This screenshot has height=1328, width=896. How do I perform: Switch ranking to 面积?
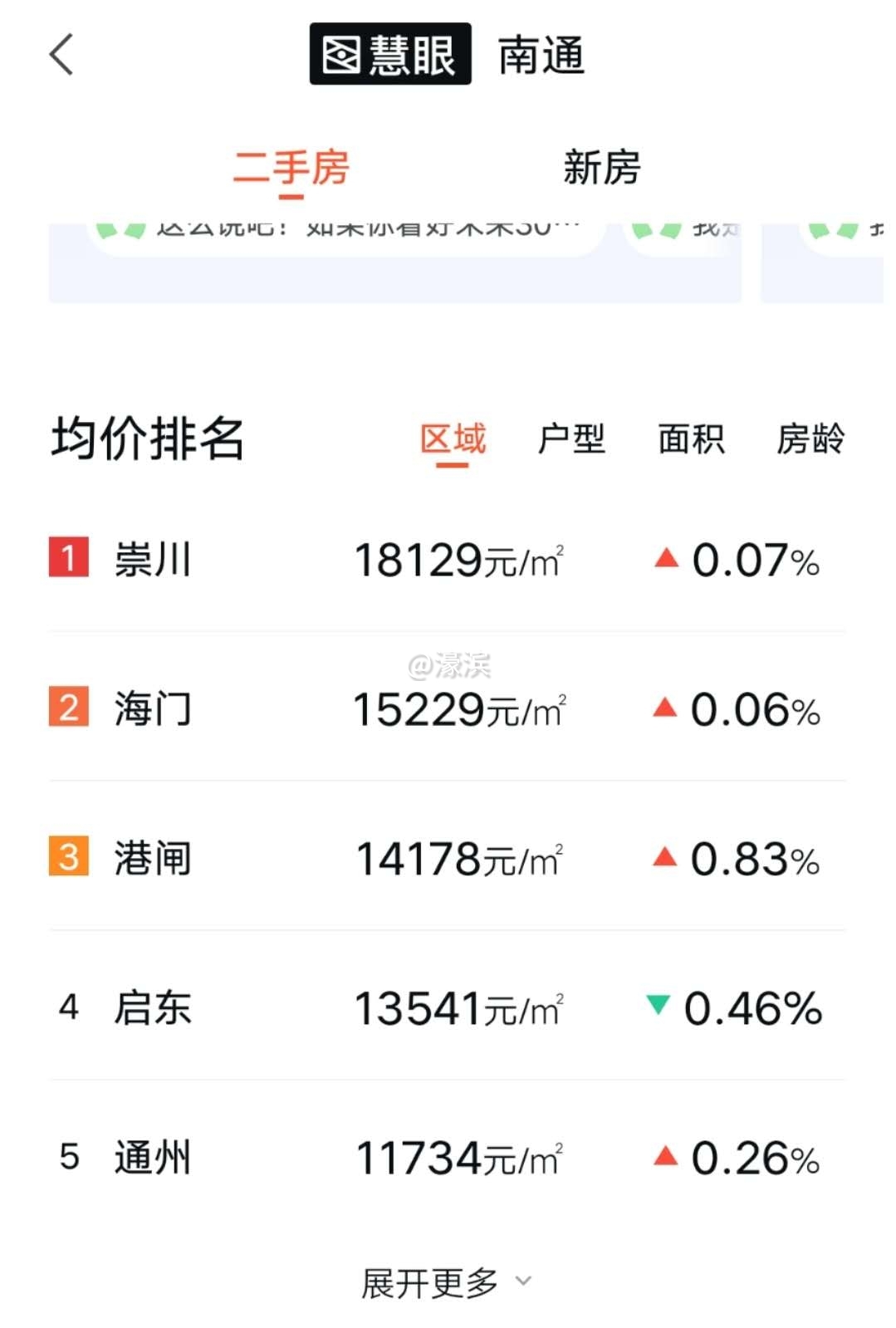tap(691, 439)
